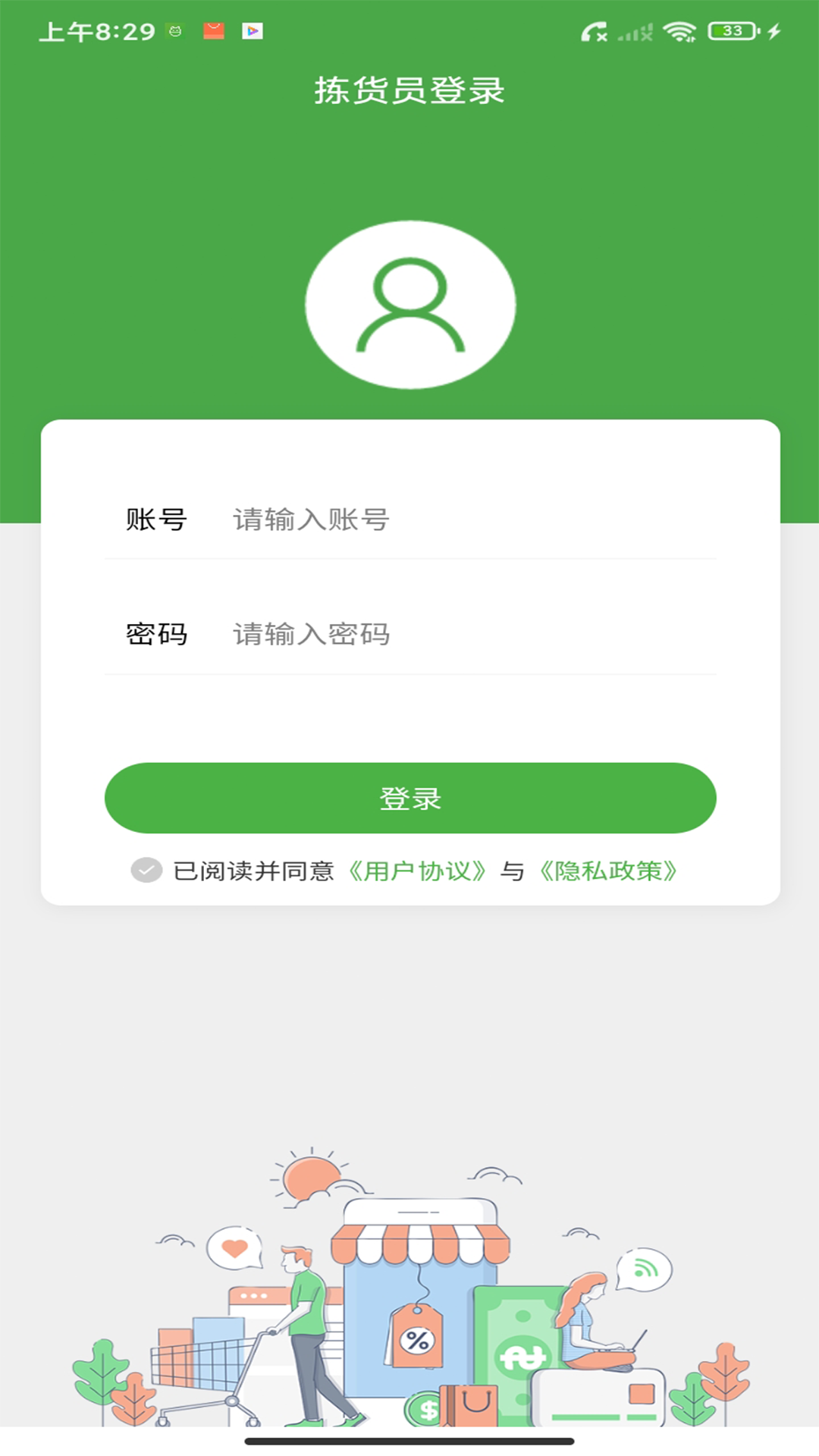Toggle agreement via 已阅读并同意 text

click(x=255, y=871)
